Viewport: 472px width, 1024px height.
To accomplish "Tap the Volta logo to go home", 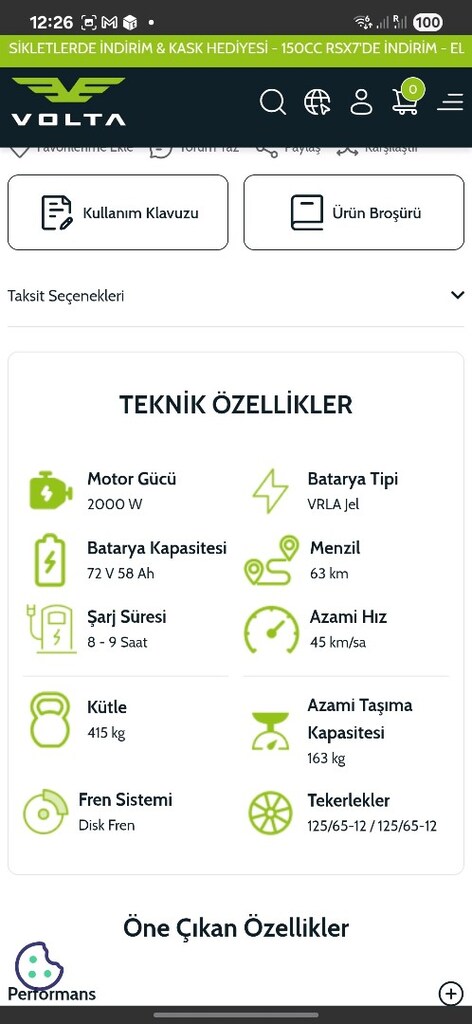I will click(69, 101).
